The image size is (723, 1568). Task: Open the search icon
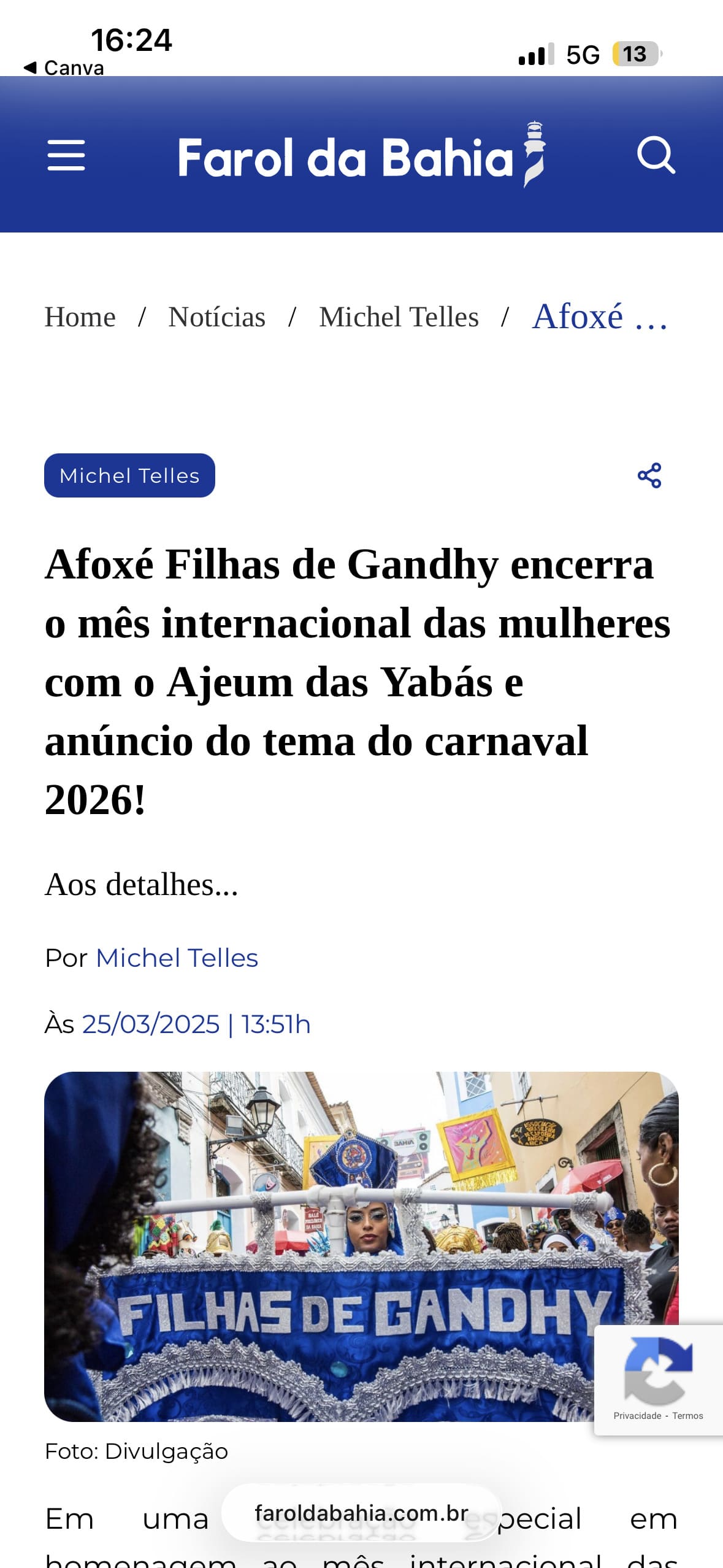click(656, 155)
